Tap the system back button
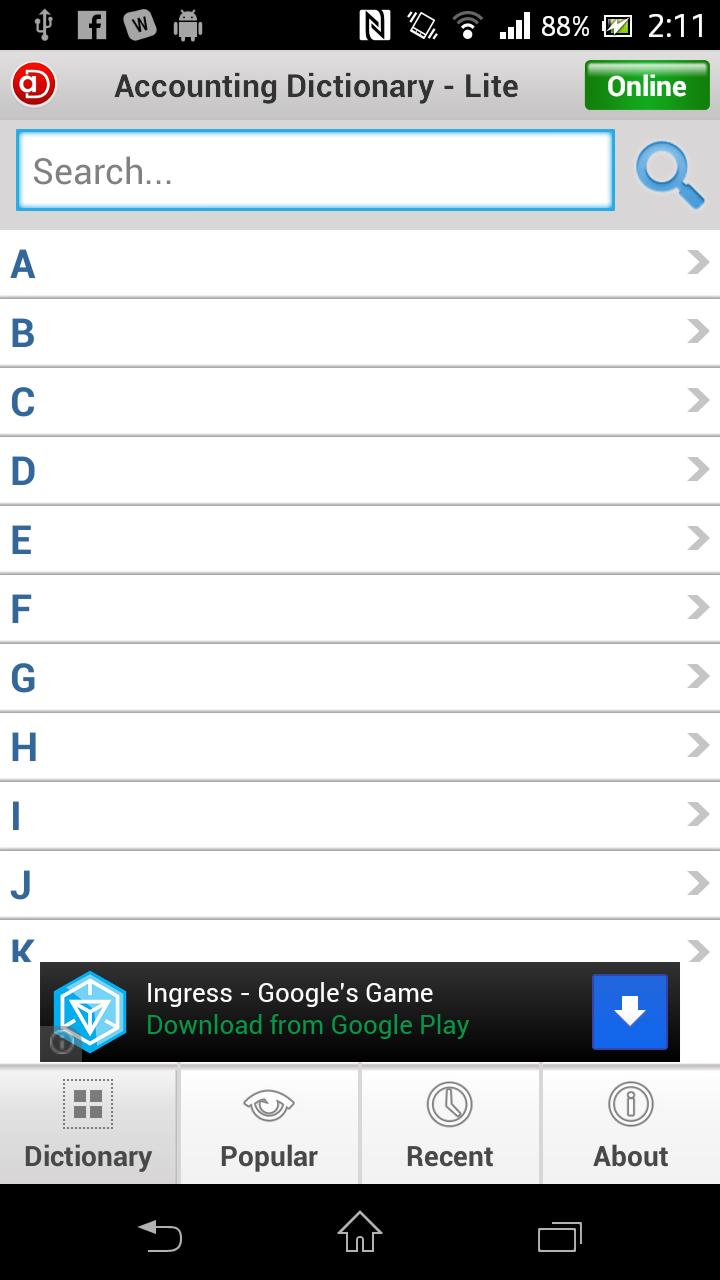720x1280 pixels. pyautogui.click(x=160, y=1236)
